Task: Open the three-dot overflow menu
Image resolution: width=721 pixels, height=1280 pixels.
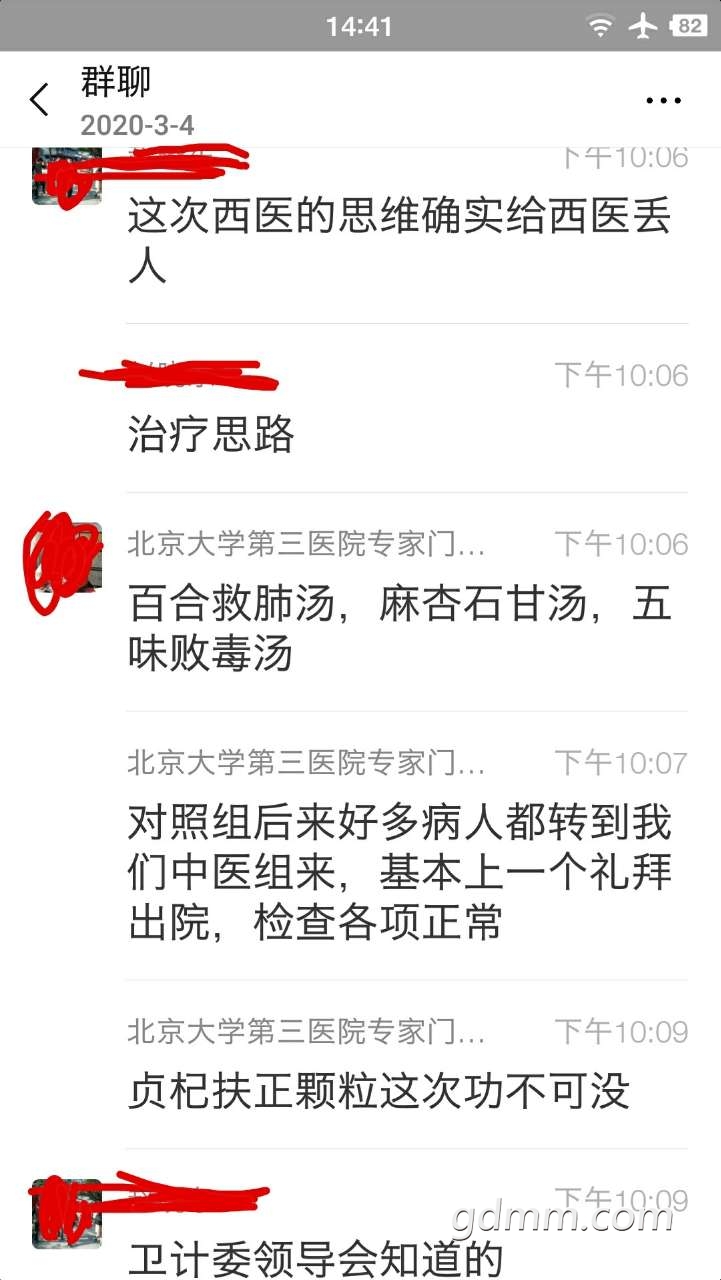Action: point(663,101)
